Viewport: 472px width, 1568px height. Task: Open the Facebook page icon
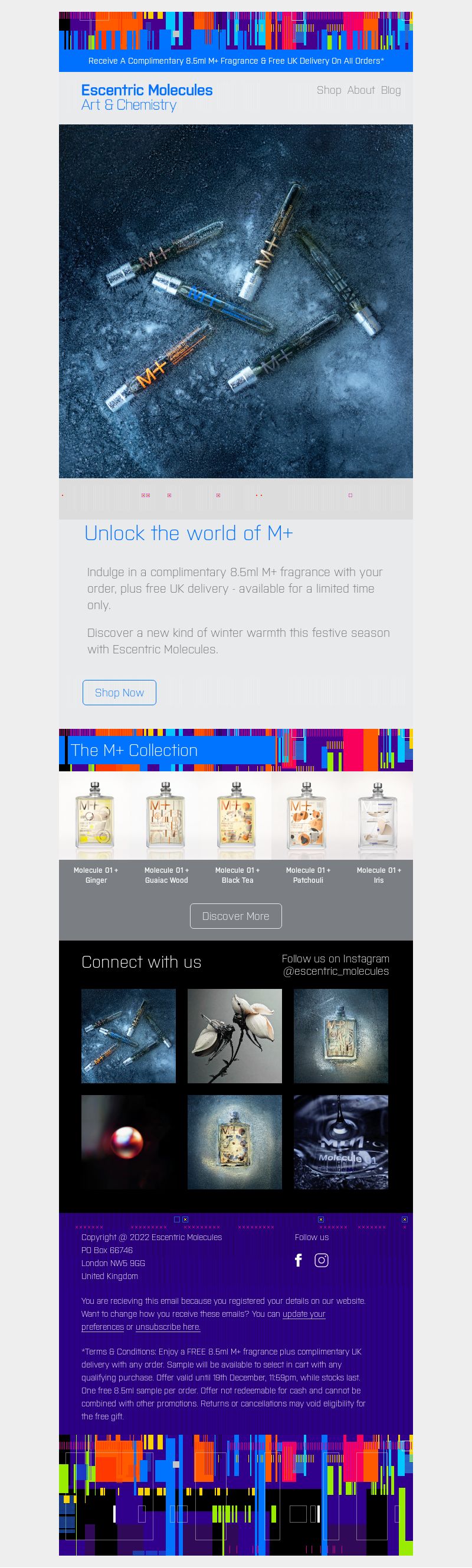(x=299, y=1260)
